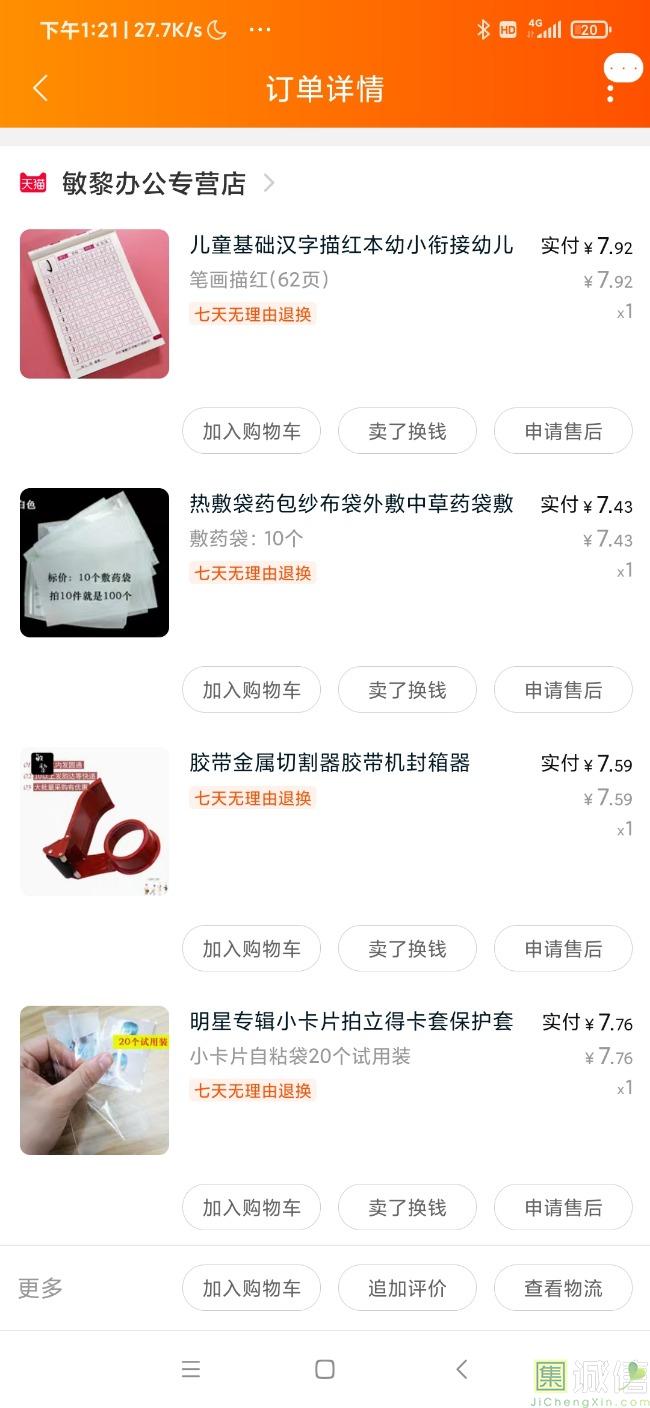Add the 汉字描红本 to the cart
The width and height of the screenshot is (650, 1408).
(251, 431)
